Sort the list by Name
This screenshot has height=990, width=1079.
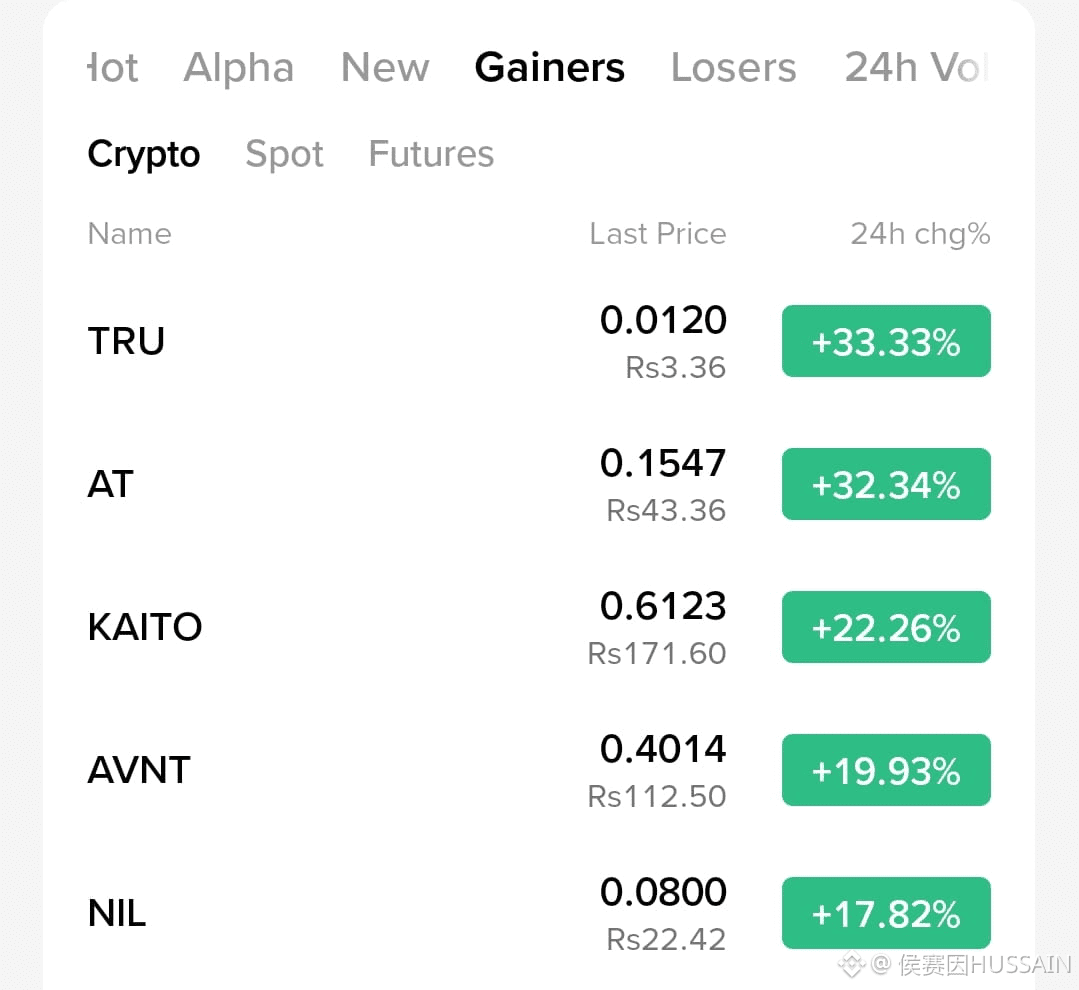130,234
